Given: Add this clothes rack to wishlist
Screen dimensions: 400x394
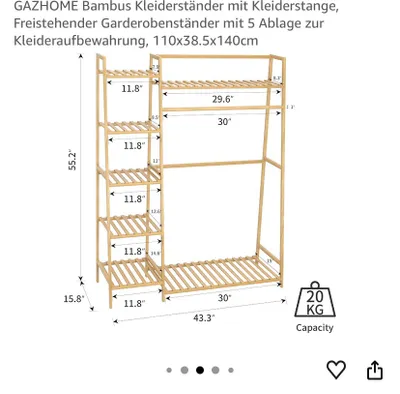Looking at the screenshot, I should click(x=336, y=370).
